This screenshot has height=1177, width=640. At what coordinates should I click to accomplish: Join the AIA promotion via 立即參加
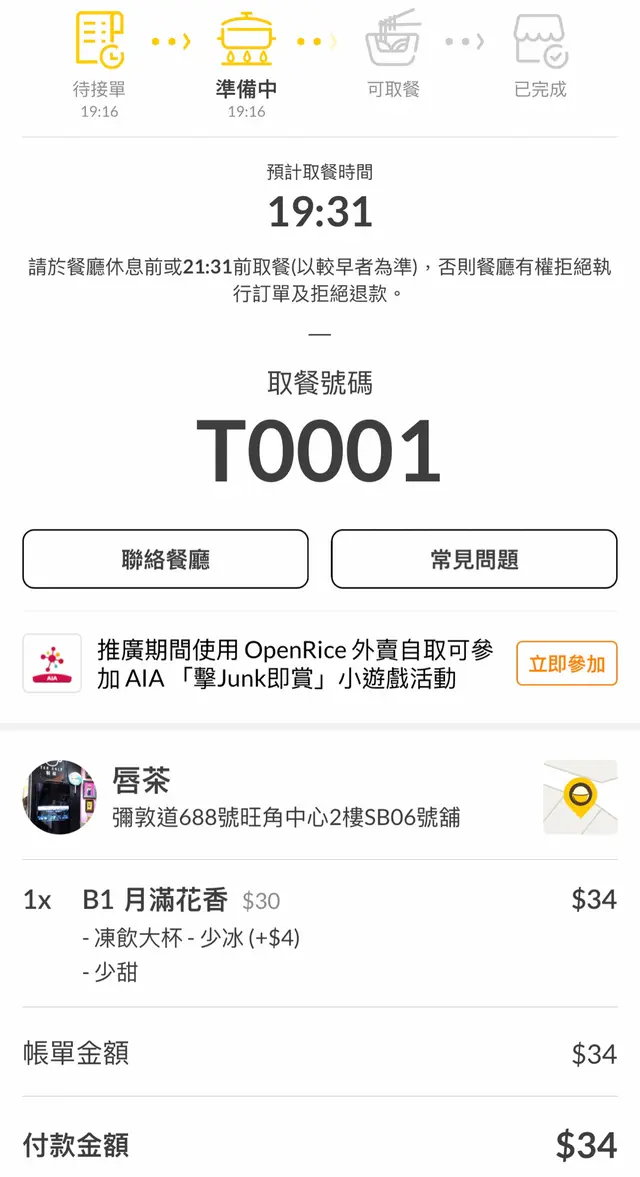click(x=566, y=664)
